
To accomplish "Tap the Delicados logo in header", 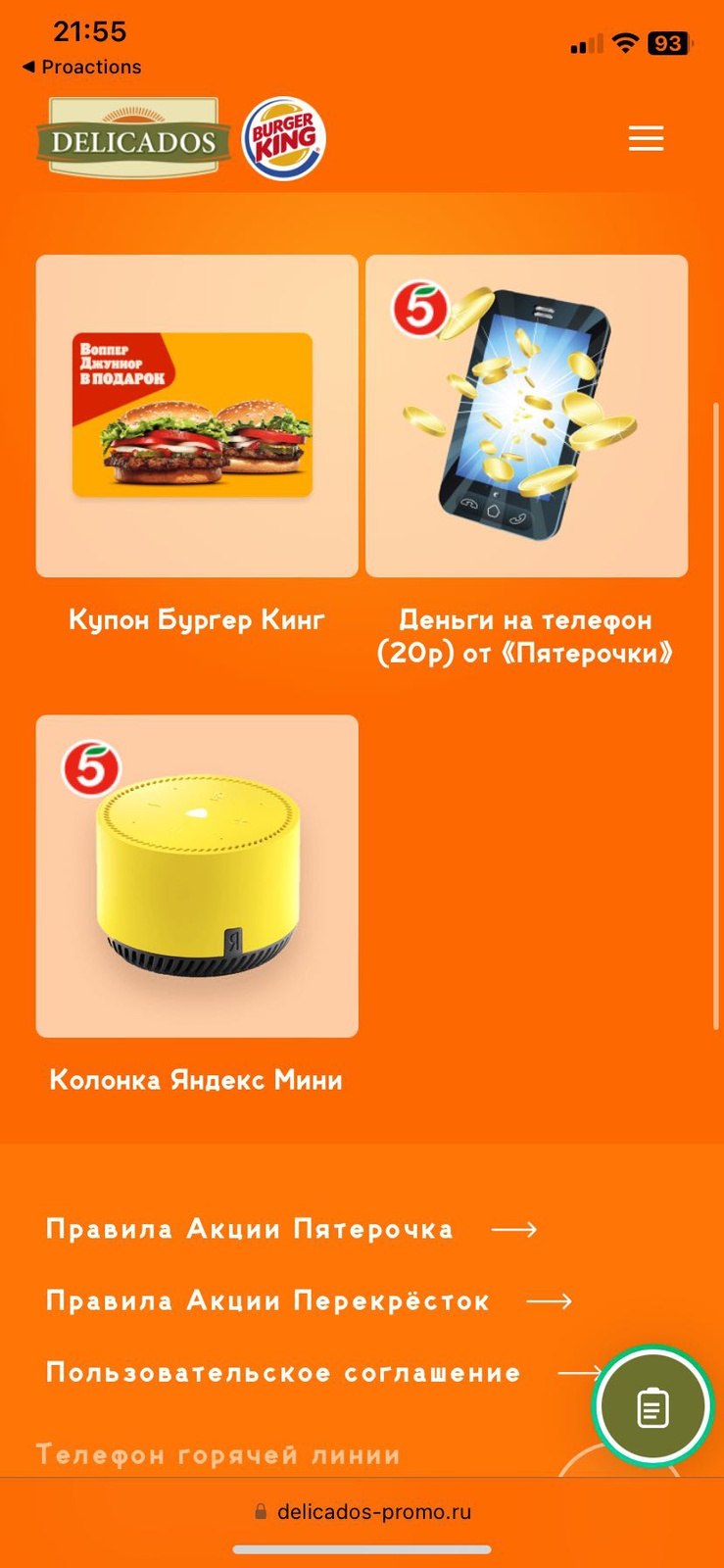I will click(133, 139).
